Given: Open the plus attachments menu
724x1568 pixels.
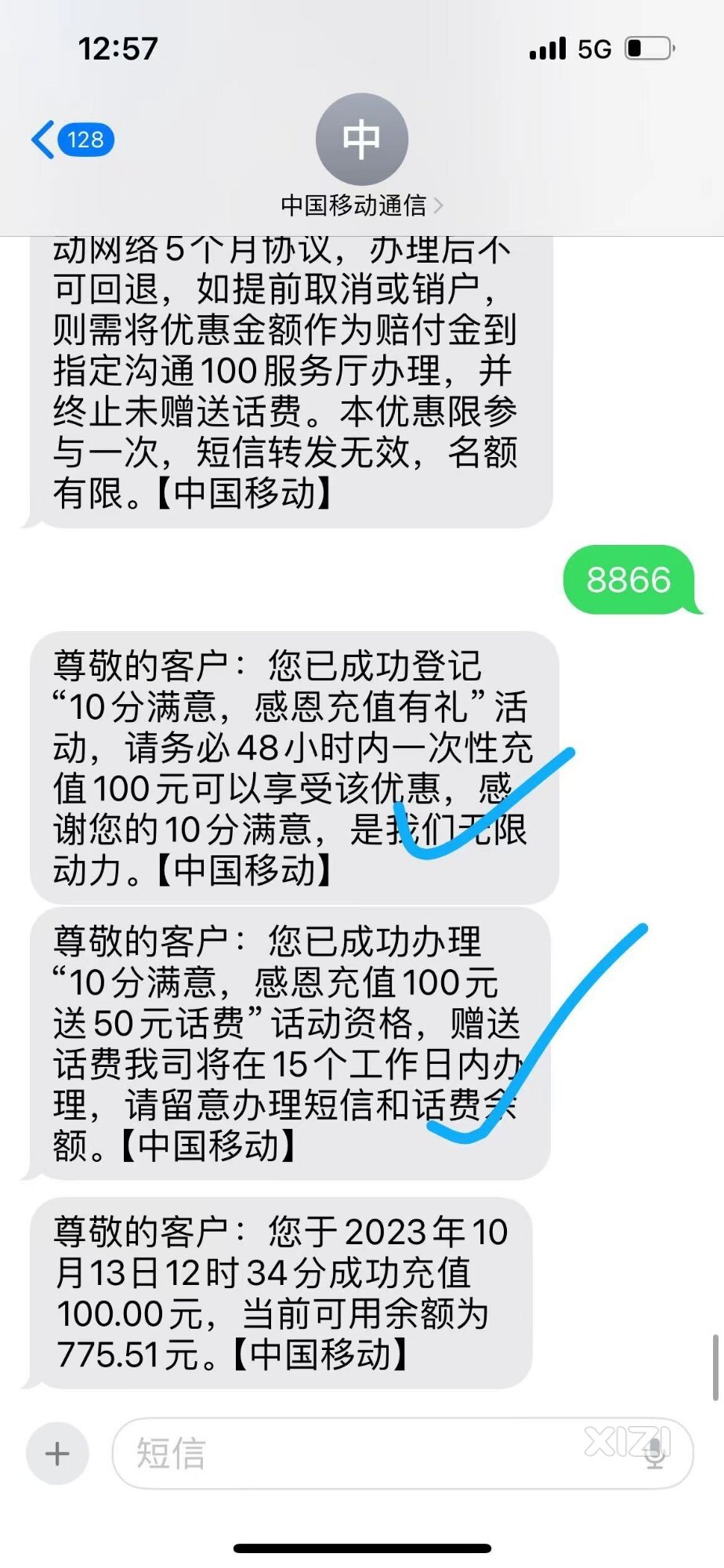Looking at the screenshot, I should [57, 1453].
